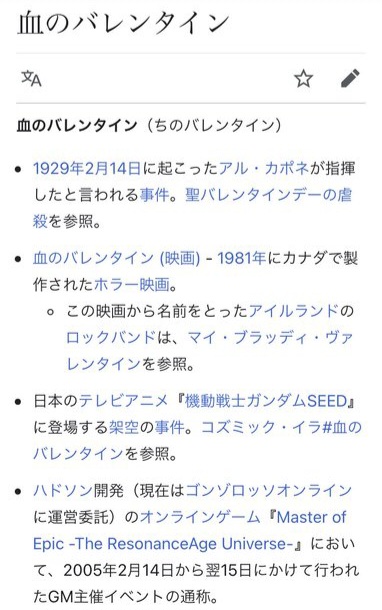Open the テレビアニメ link
This screenshot has width=382, height=610.
(x=124, y=401)
